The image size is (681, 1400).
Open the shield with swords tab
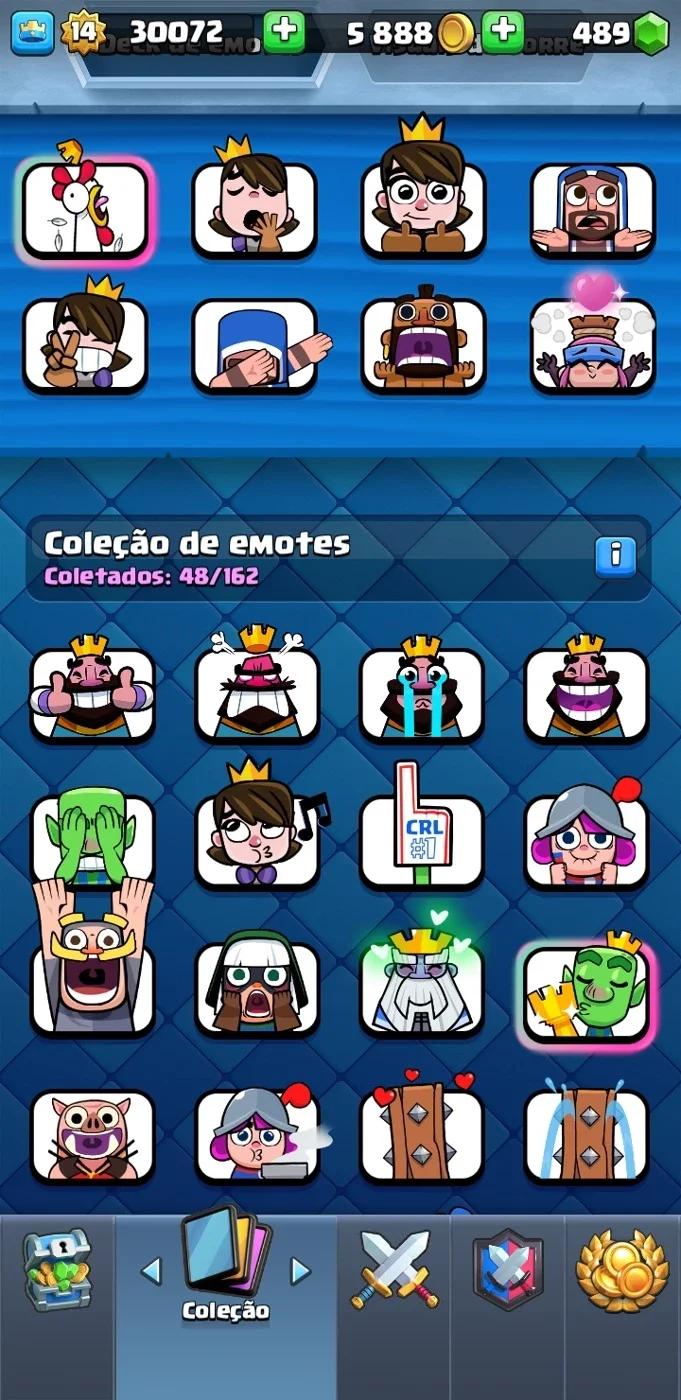(x=508, y=1270)
